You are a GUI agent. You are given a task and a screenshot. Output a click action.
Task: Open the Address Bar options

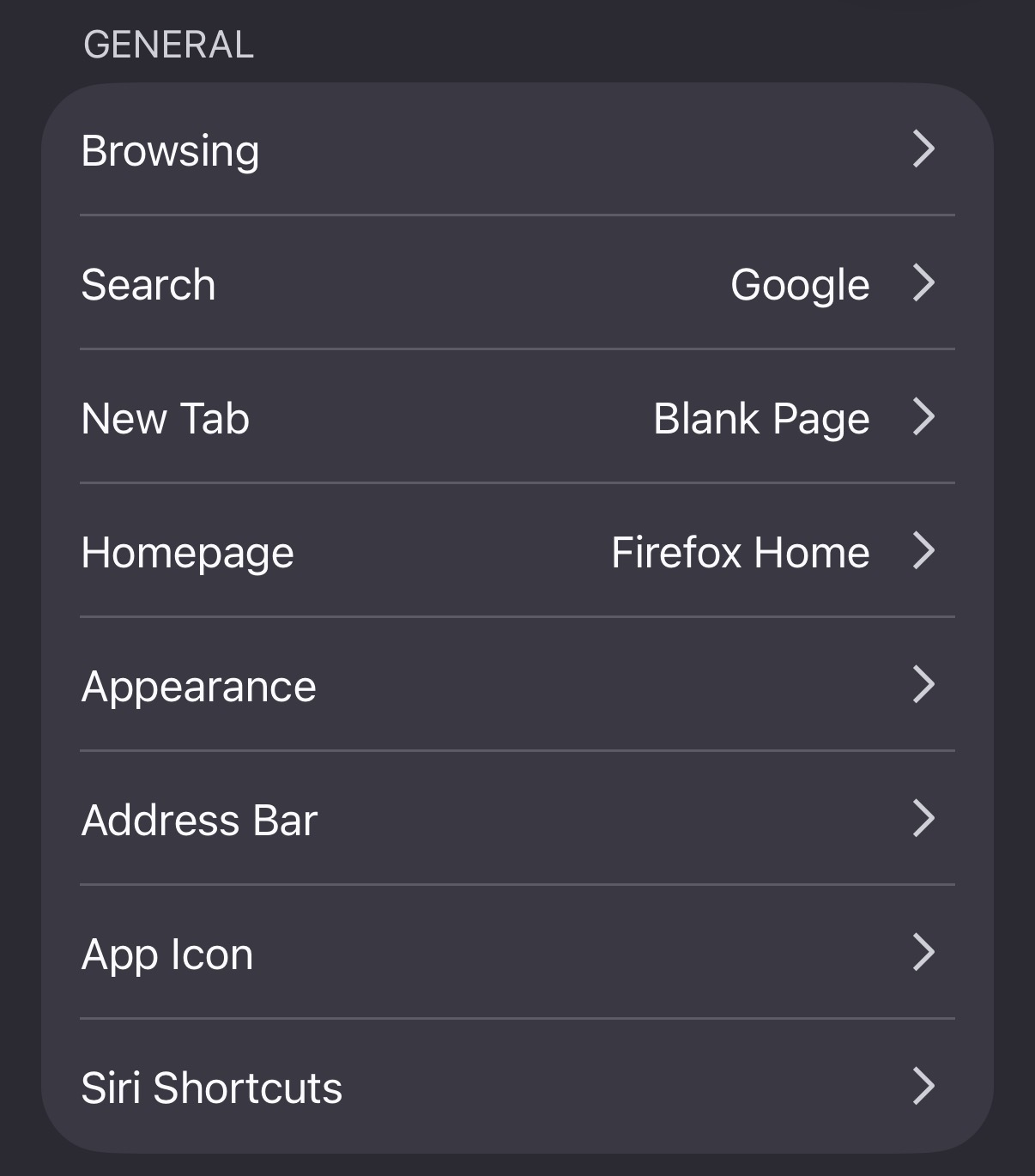pos(517,820)
